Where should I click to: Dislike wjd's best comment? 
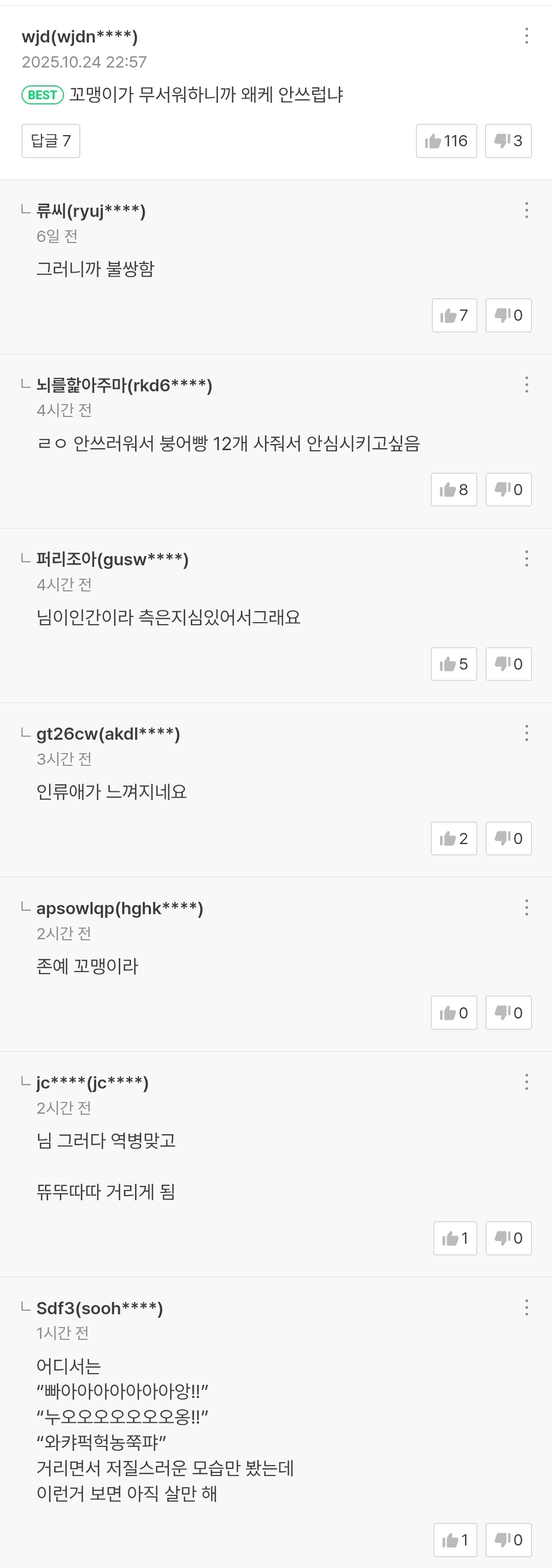click(x=508, y=141)
